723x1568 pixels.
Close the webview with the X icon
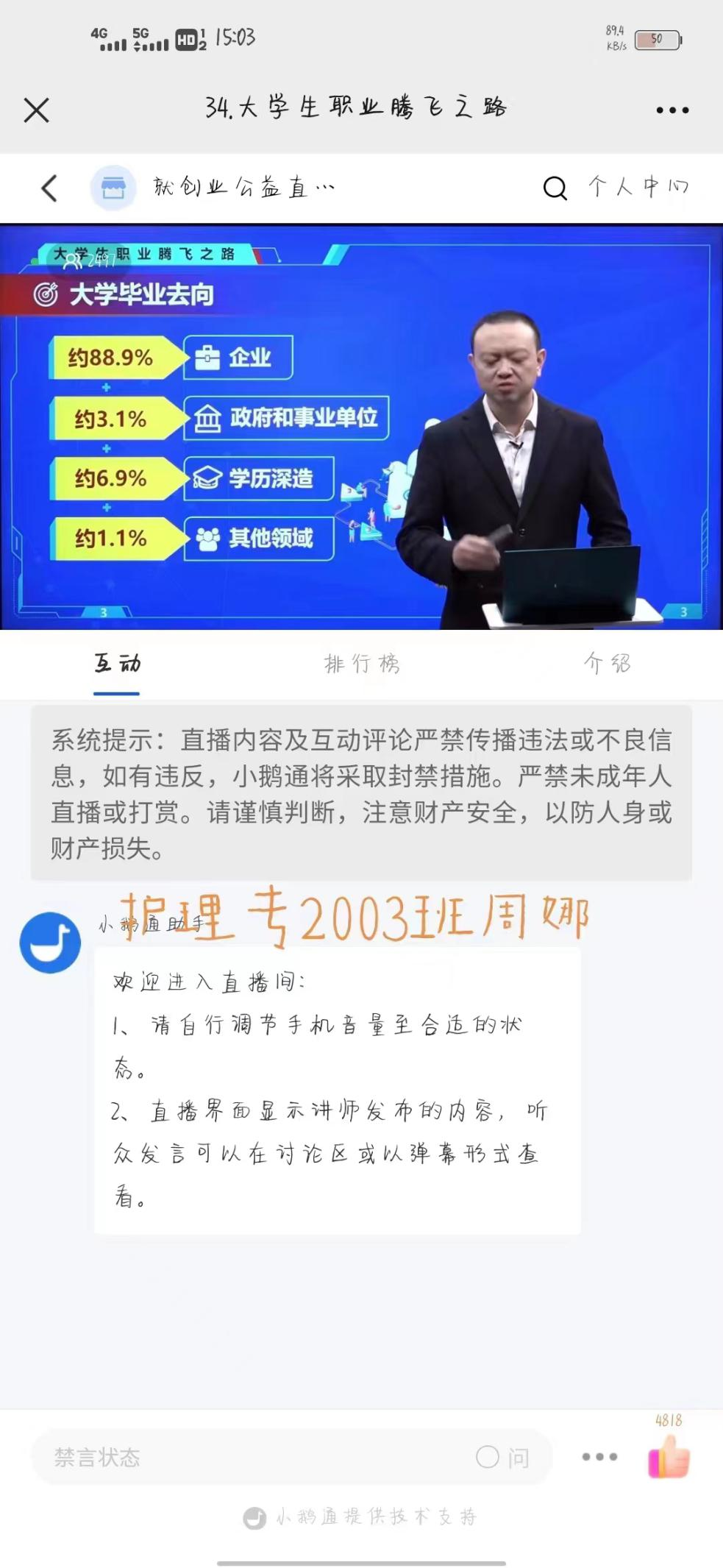click(x=36, y=110)
